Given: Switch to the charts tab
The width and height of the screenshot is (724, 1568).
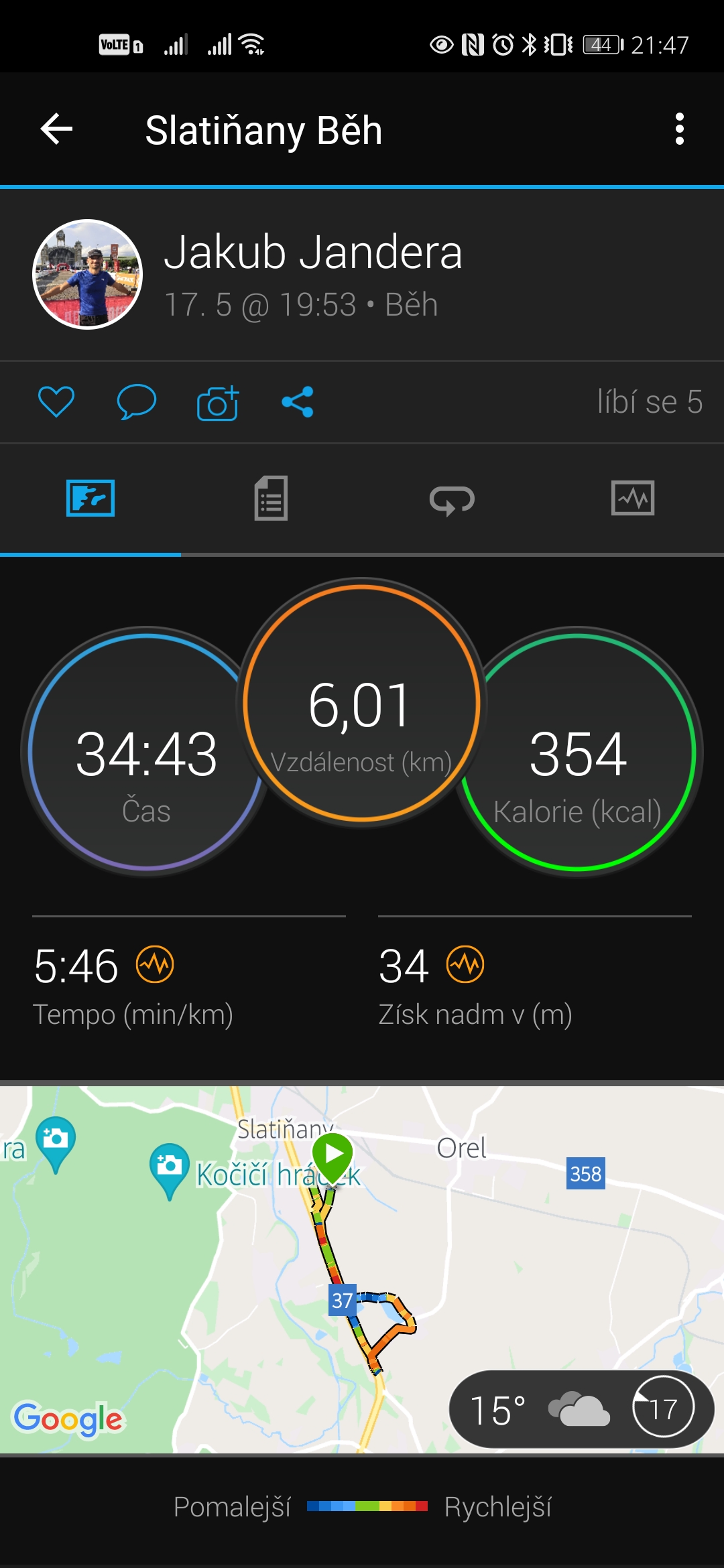Looking at the screenshot, I should pos(633,498).
